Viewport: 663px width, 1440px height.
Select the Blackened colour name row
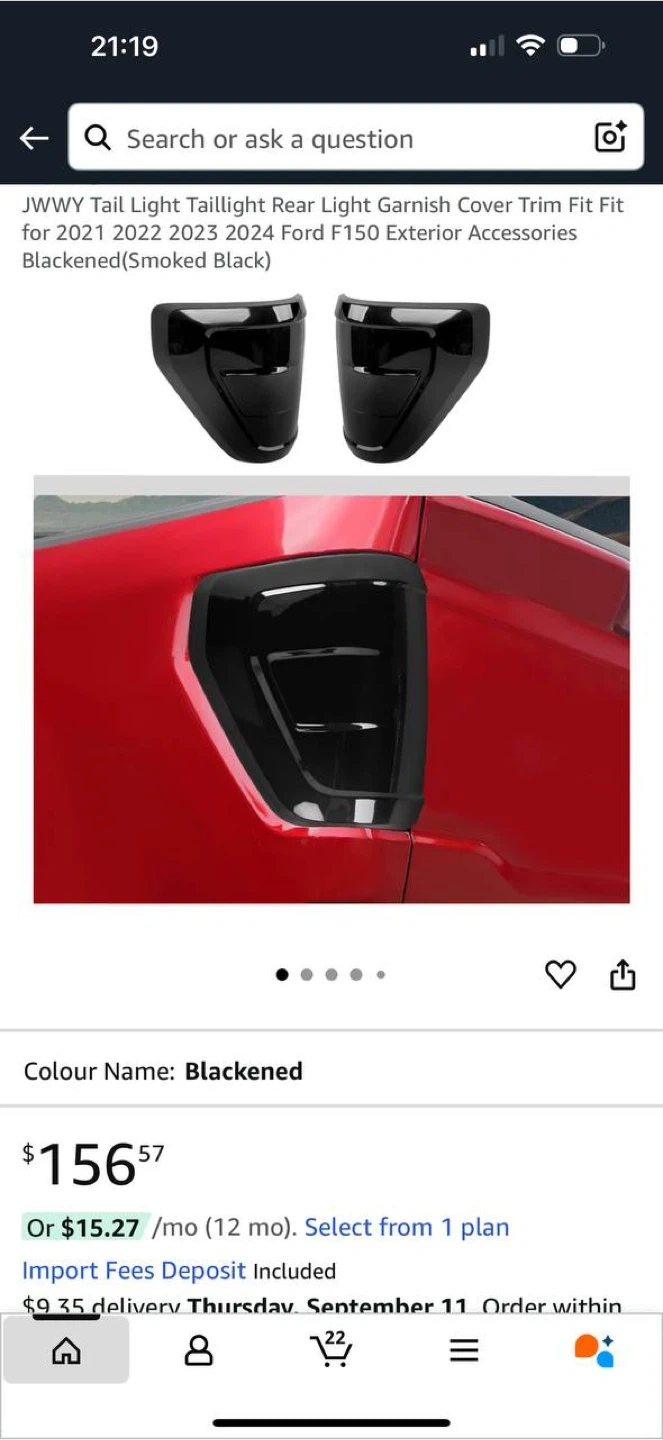tap(331, 1071)
